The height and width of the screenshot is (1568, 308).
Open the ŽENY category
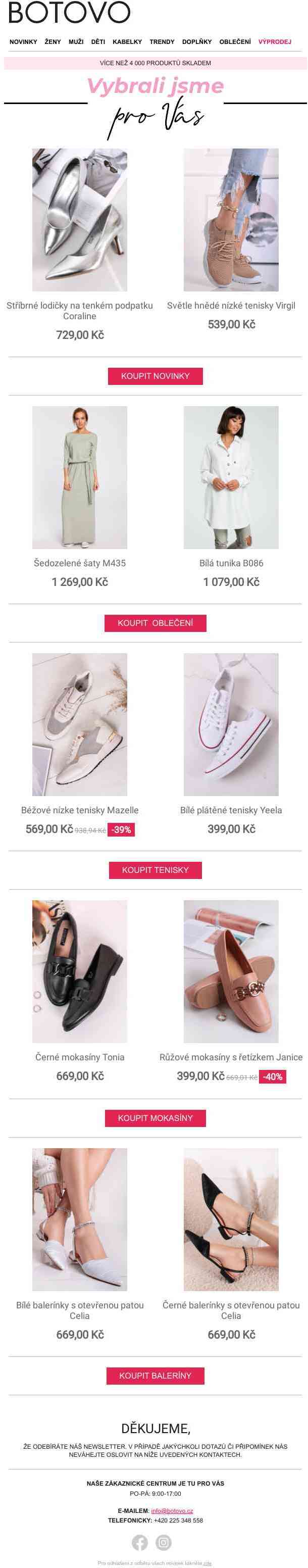[x=53, y=42]
